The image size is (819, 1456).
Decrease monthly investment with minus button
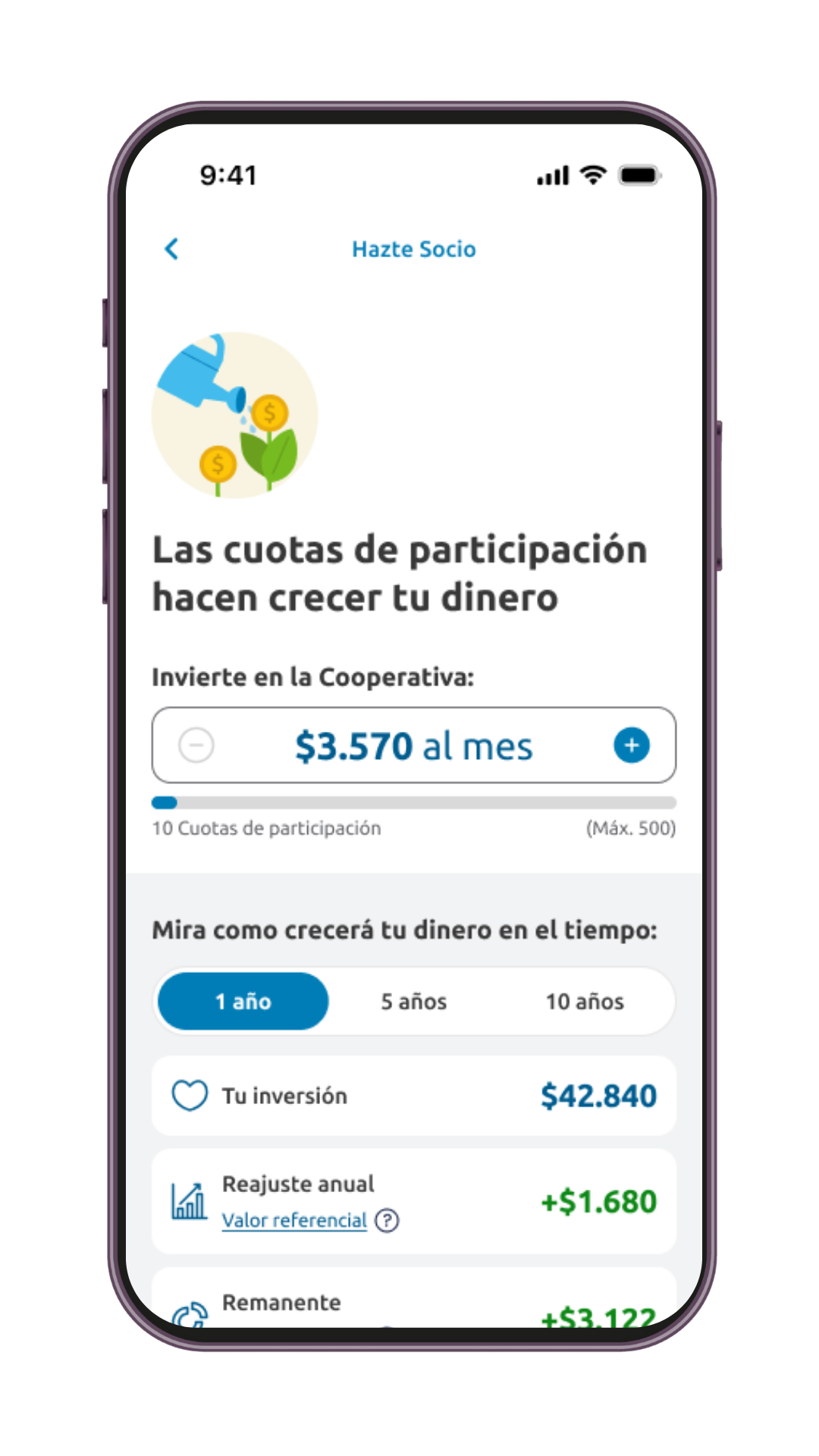click(196, 745)
